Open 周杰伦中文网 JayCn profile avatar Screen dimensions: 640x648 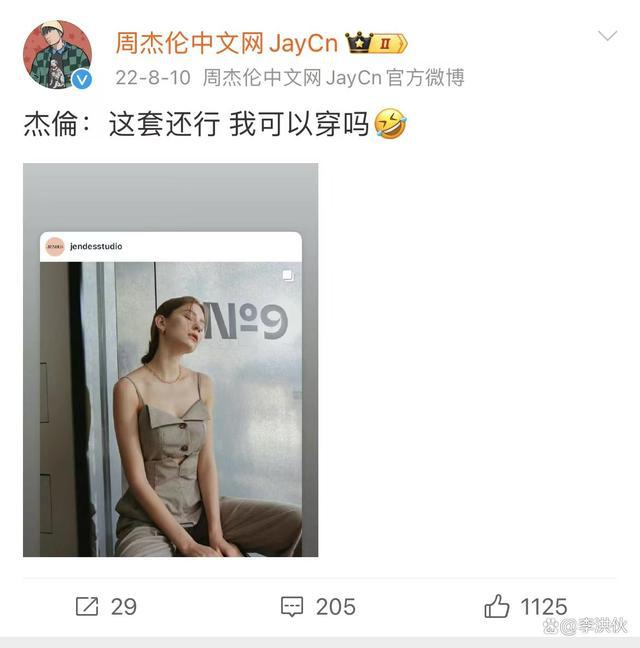tap(57, 55)
